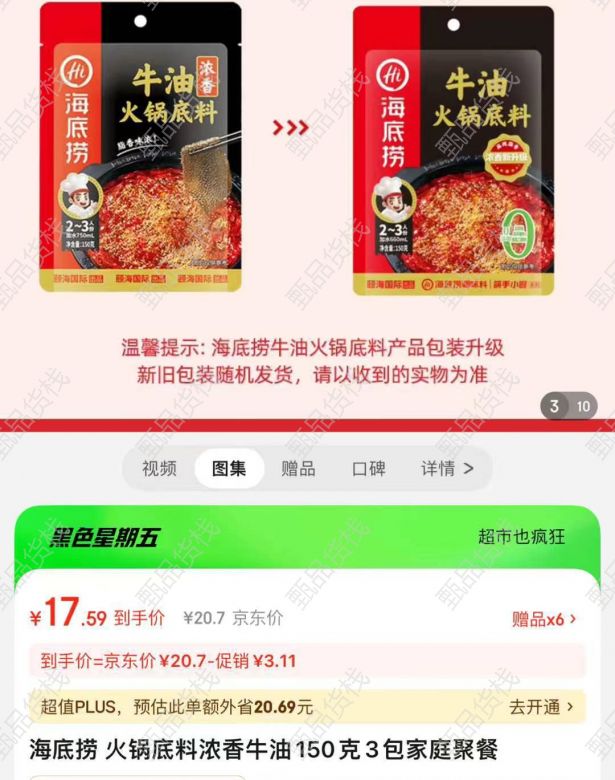
Task: Switch to the 口碑 reviews tab
Action: 368,468
